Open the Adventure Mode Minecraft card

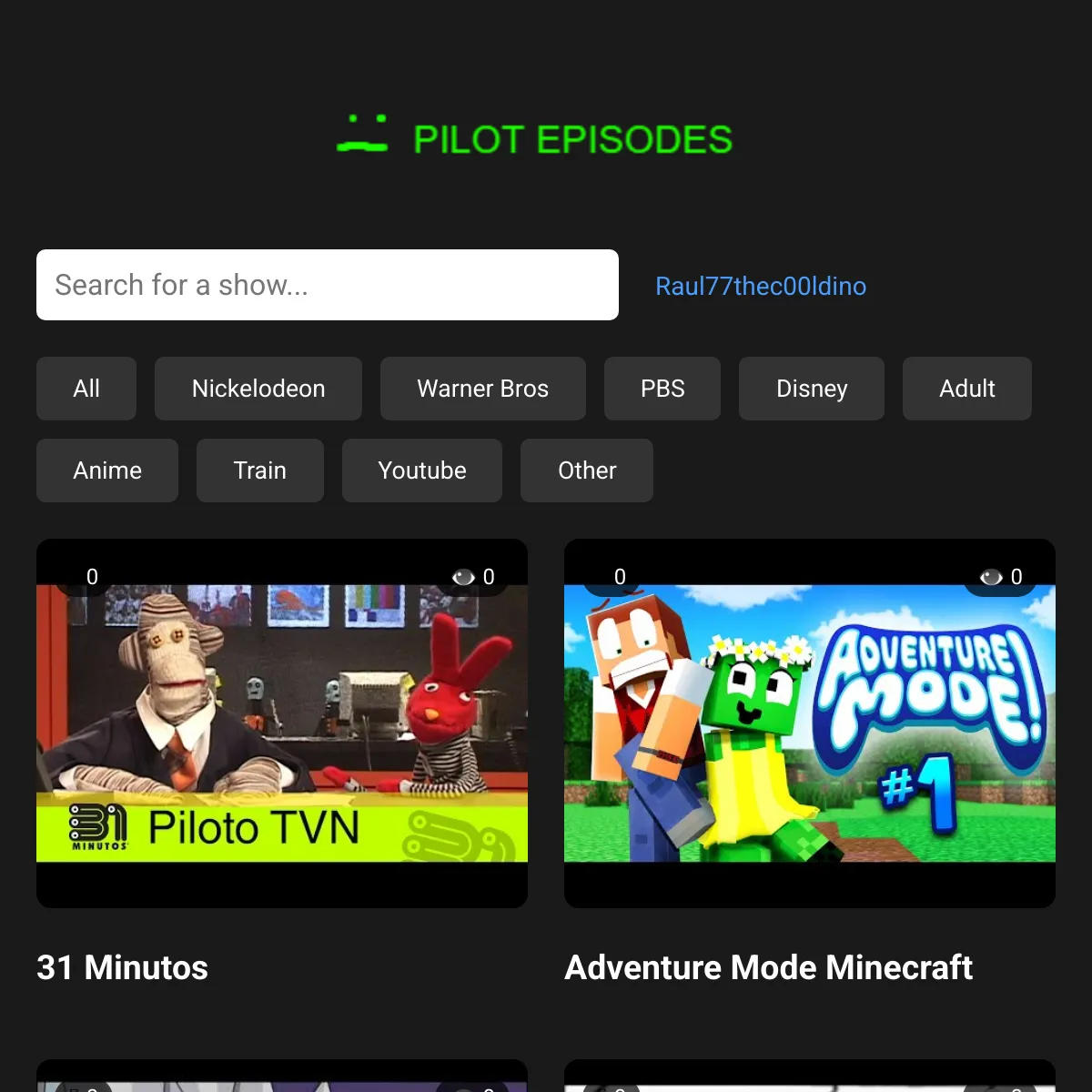coord(810,723)
